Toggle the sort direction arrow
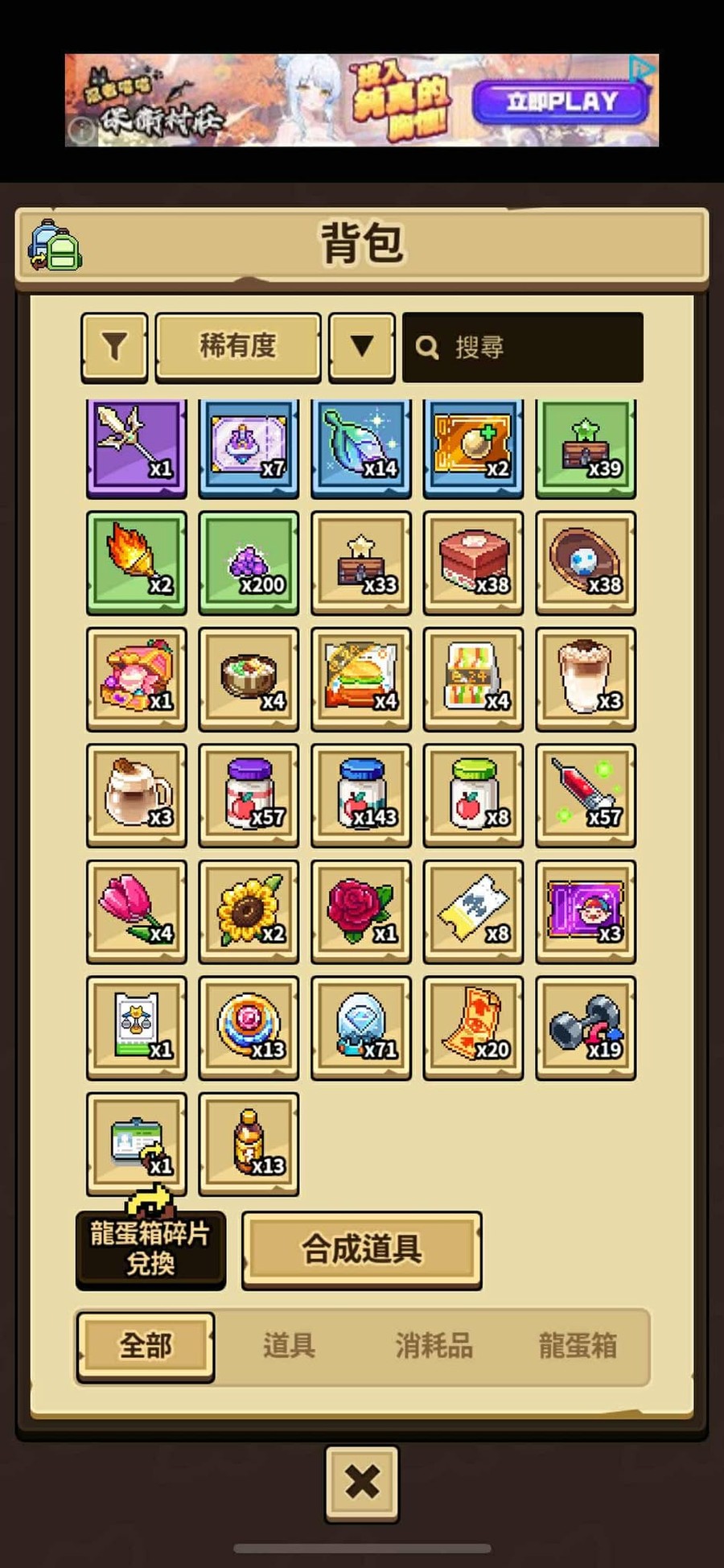The width and height of the screenshot is (724, 1568). point(362,347)
